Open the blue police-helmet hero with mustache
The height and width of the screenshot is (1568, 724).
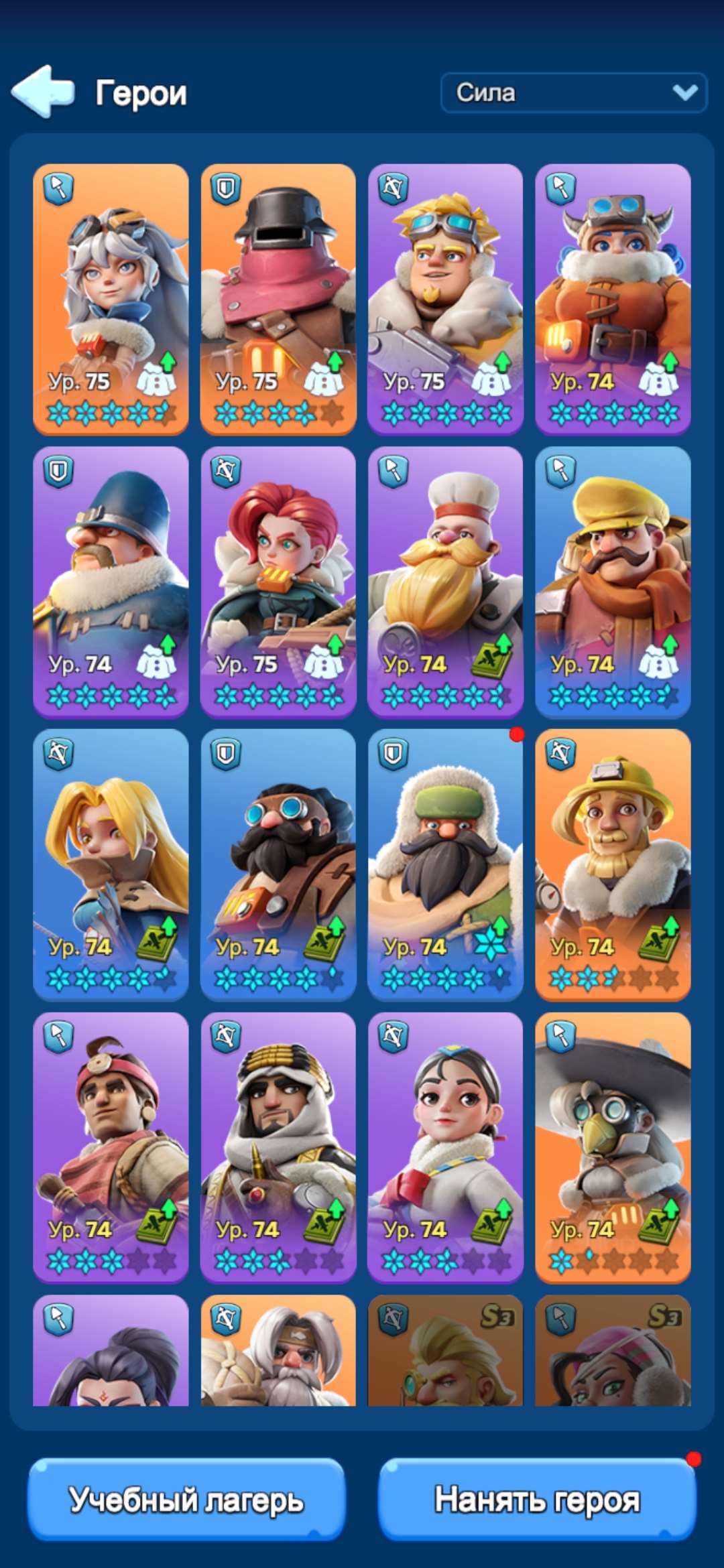tap(111, 582)
